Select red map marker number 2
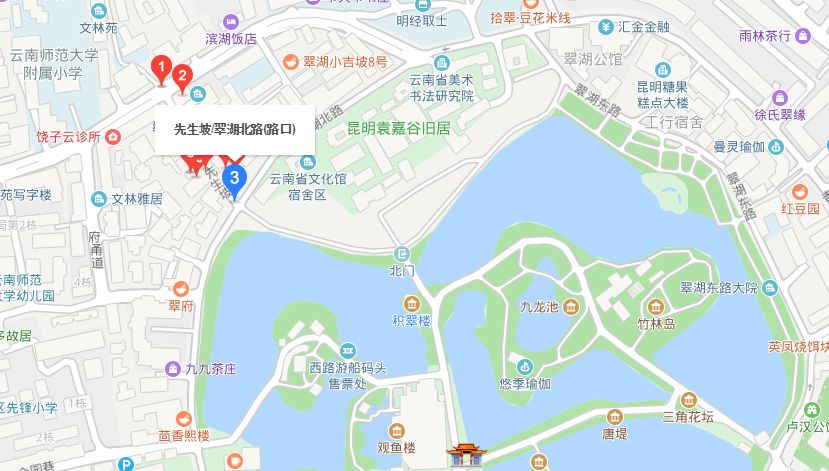Screen dimensions: 829x471 182,76
